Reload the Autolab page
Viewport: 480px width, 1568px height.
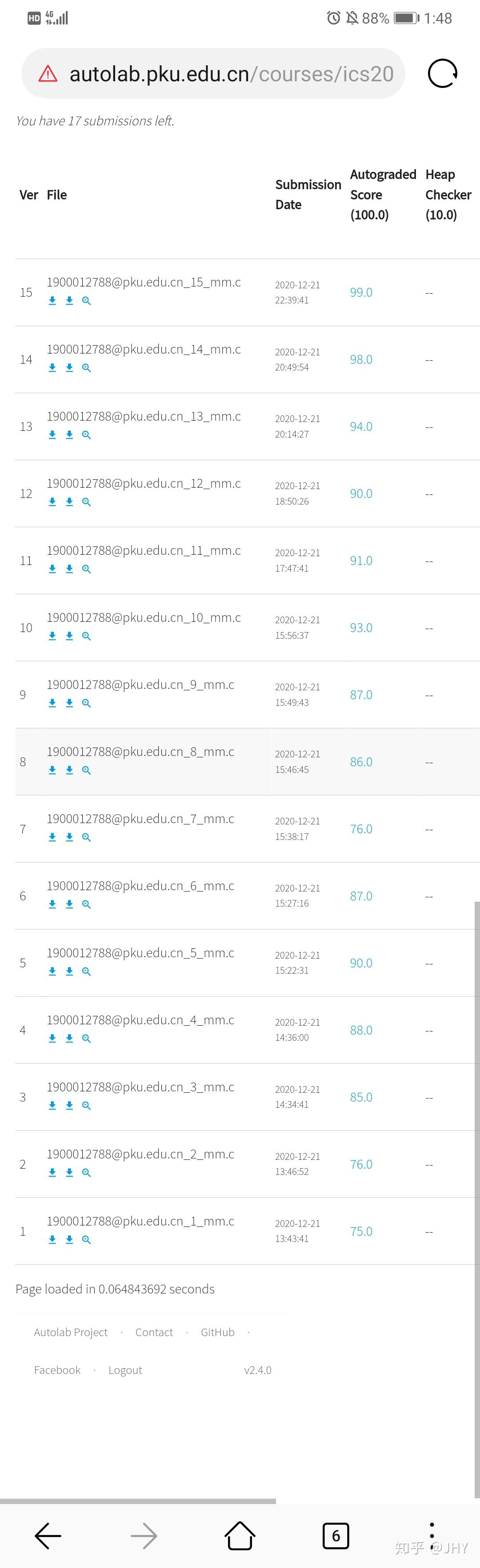(x=442, y=74)
